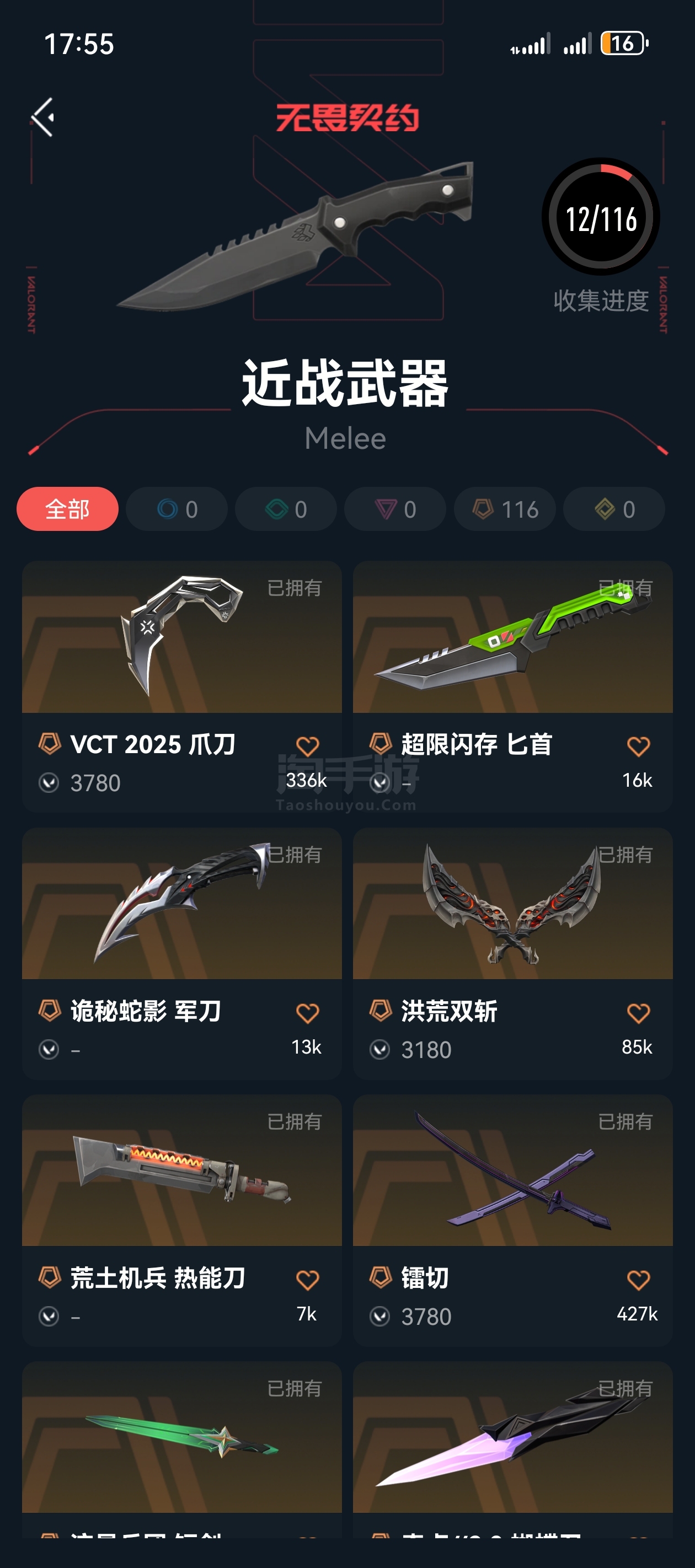The width and height of the screenshot is (695, 1568).
Task: Filter by the green diamond tier
Action: coord(286,509)
